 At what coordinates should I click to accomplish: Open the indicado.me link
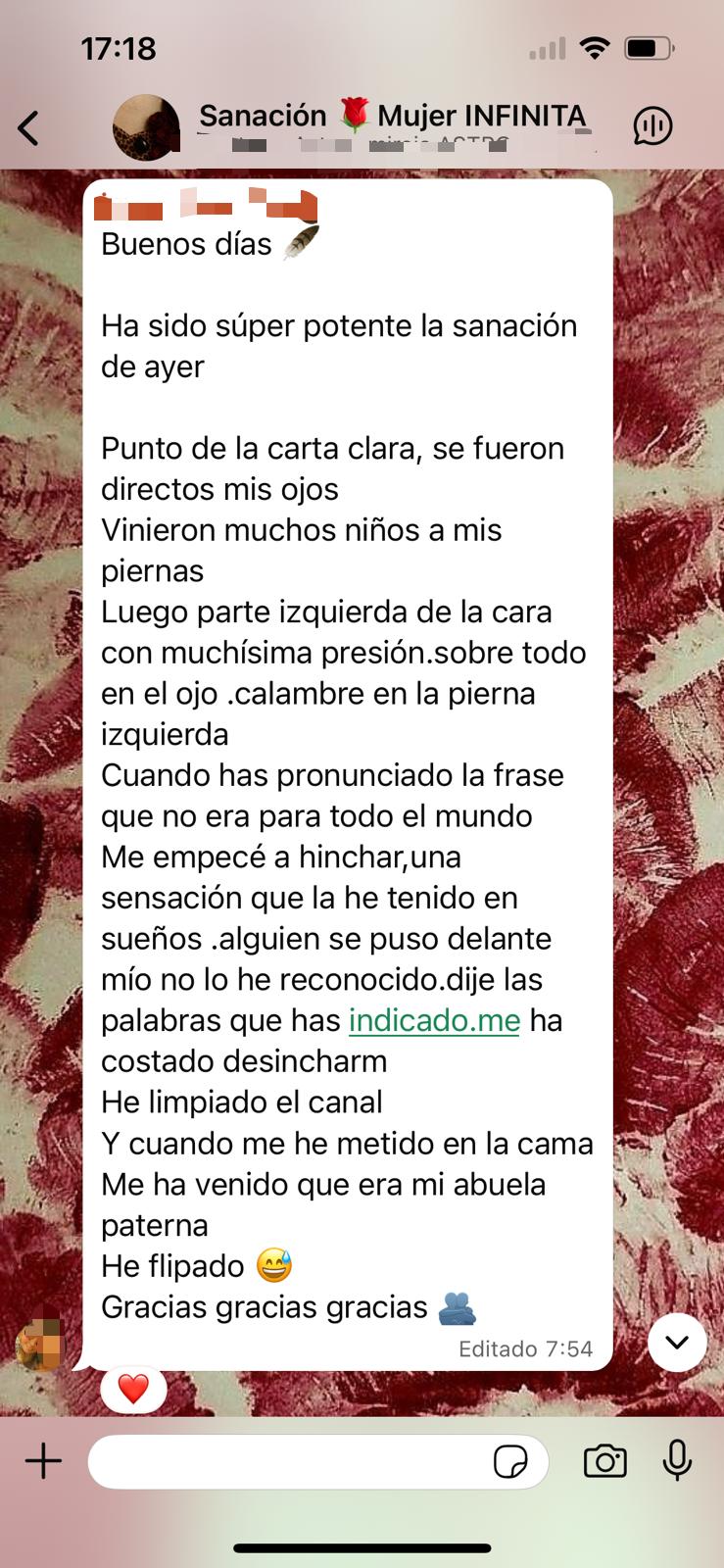pyautogui.click(x=434, y=1020)
